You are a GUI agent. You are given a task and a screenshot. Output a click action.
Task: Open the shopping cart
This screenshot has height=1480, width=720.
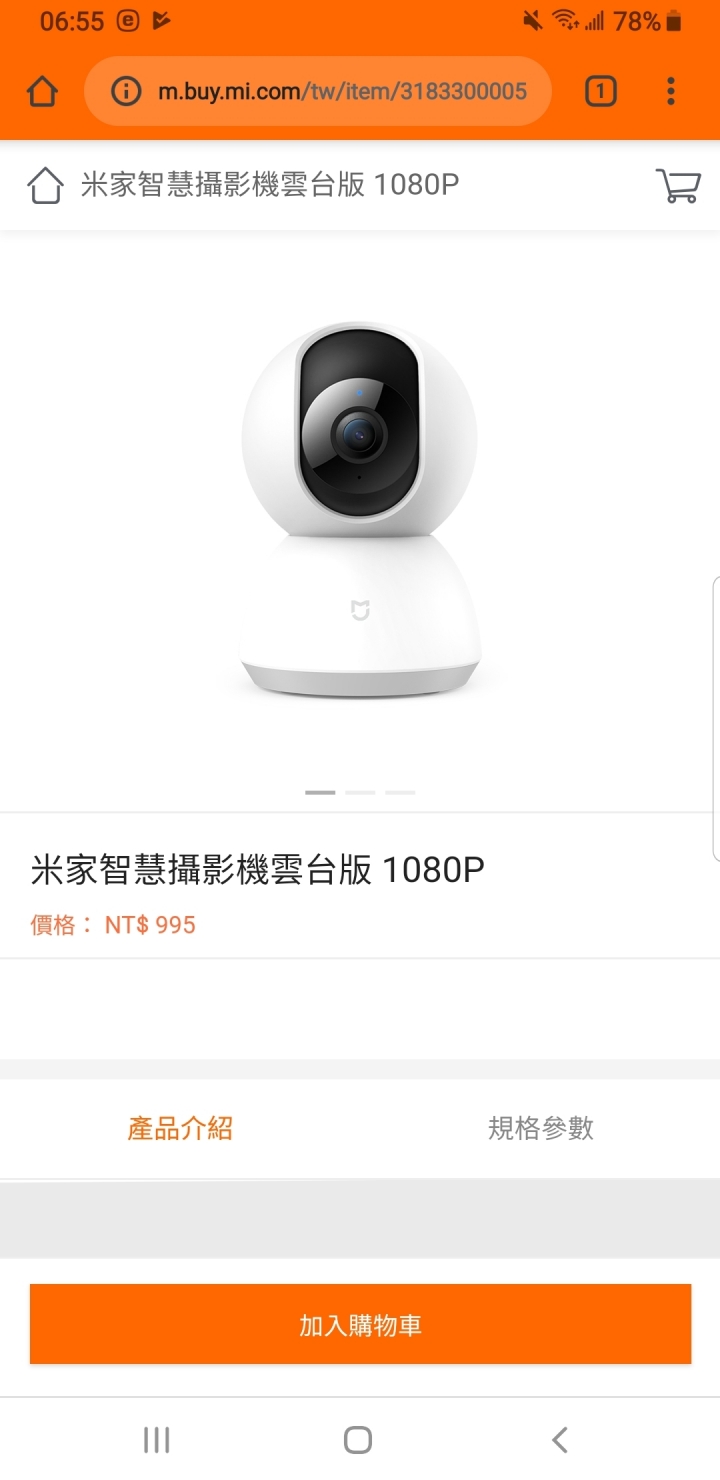(x=678, y=185)
